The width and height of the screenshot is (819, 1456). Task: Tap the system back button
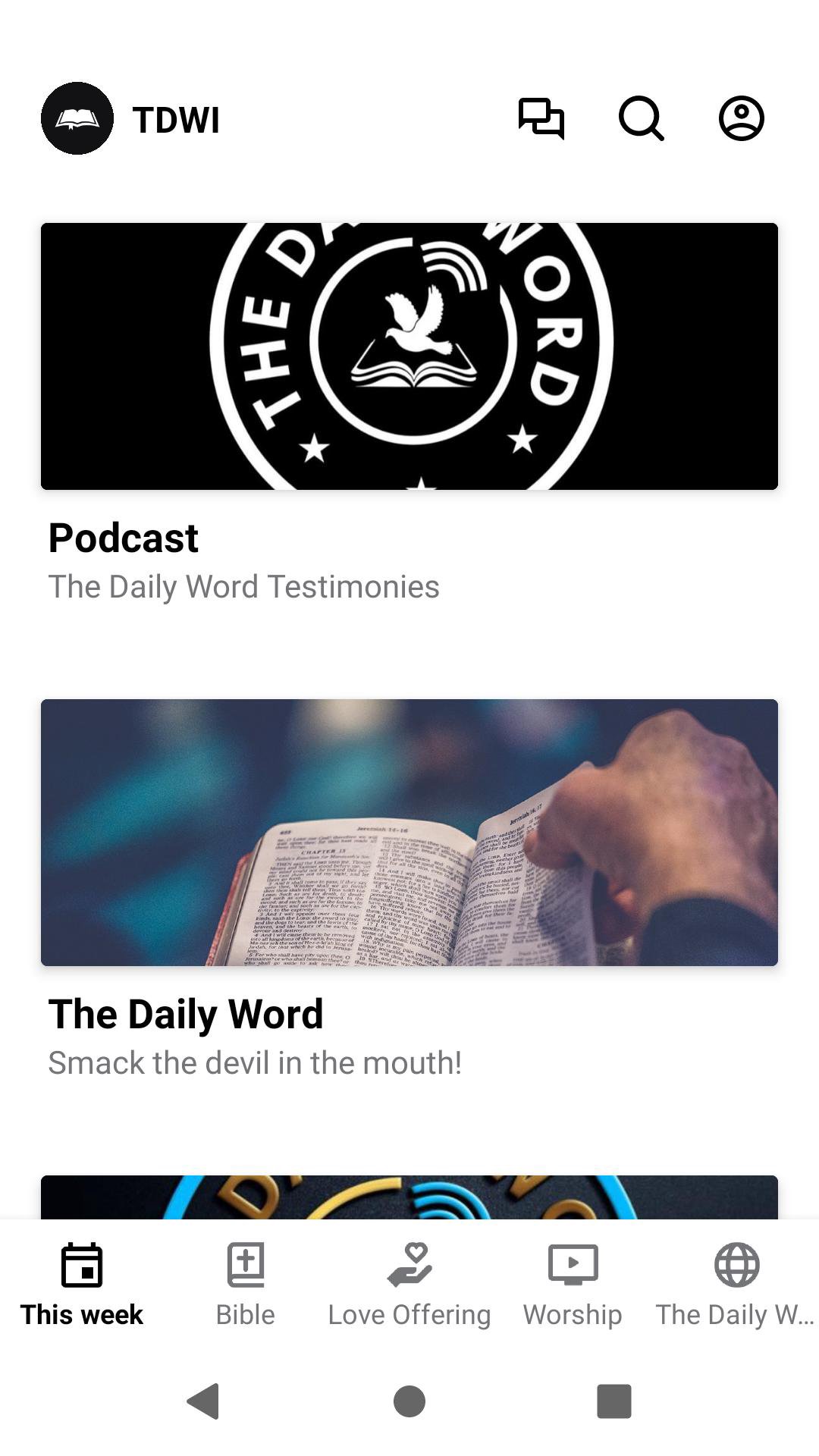click(x=203, y=1401)
